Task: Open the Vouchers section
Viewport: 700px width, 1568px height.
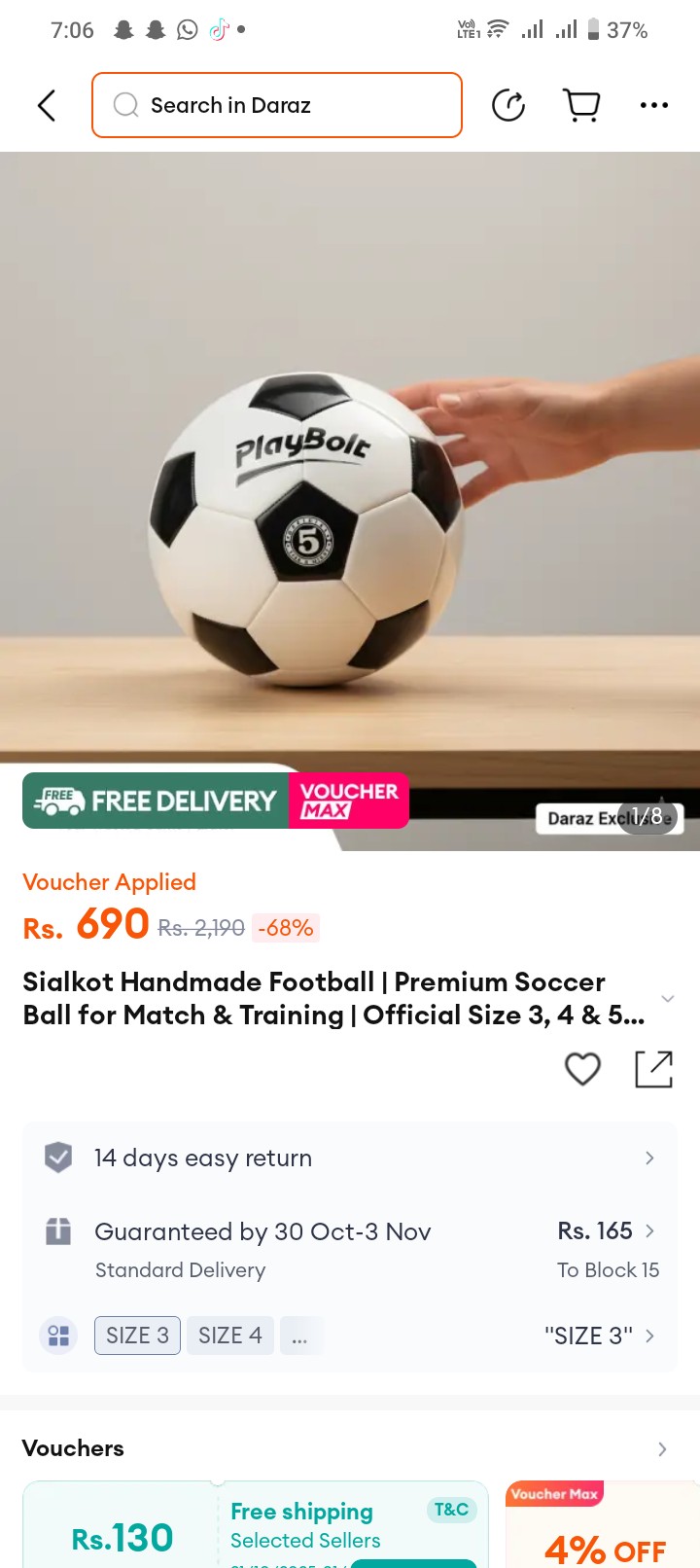Action: (350, 1448)
